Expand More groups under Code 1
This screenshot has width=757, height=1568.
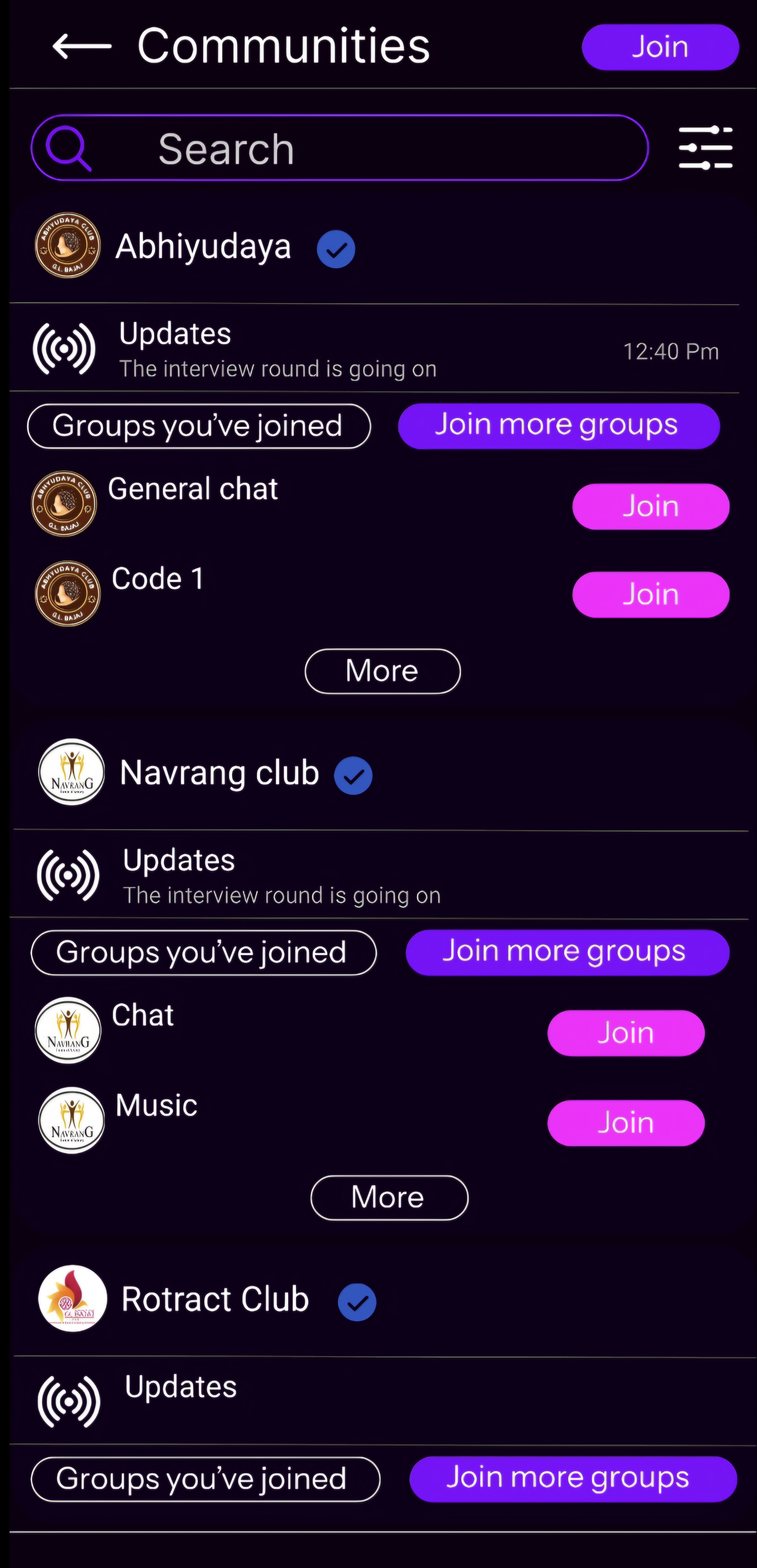pos(382,671)
